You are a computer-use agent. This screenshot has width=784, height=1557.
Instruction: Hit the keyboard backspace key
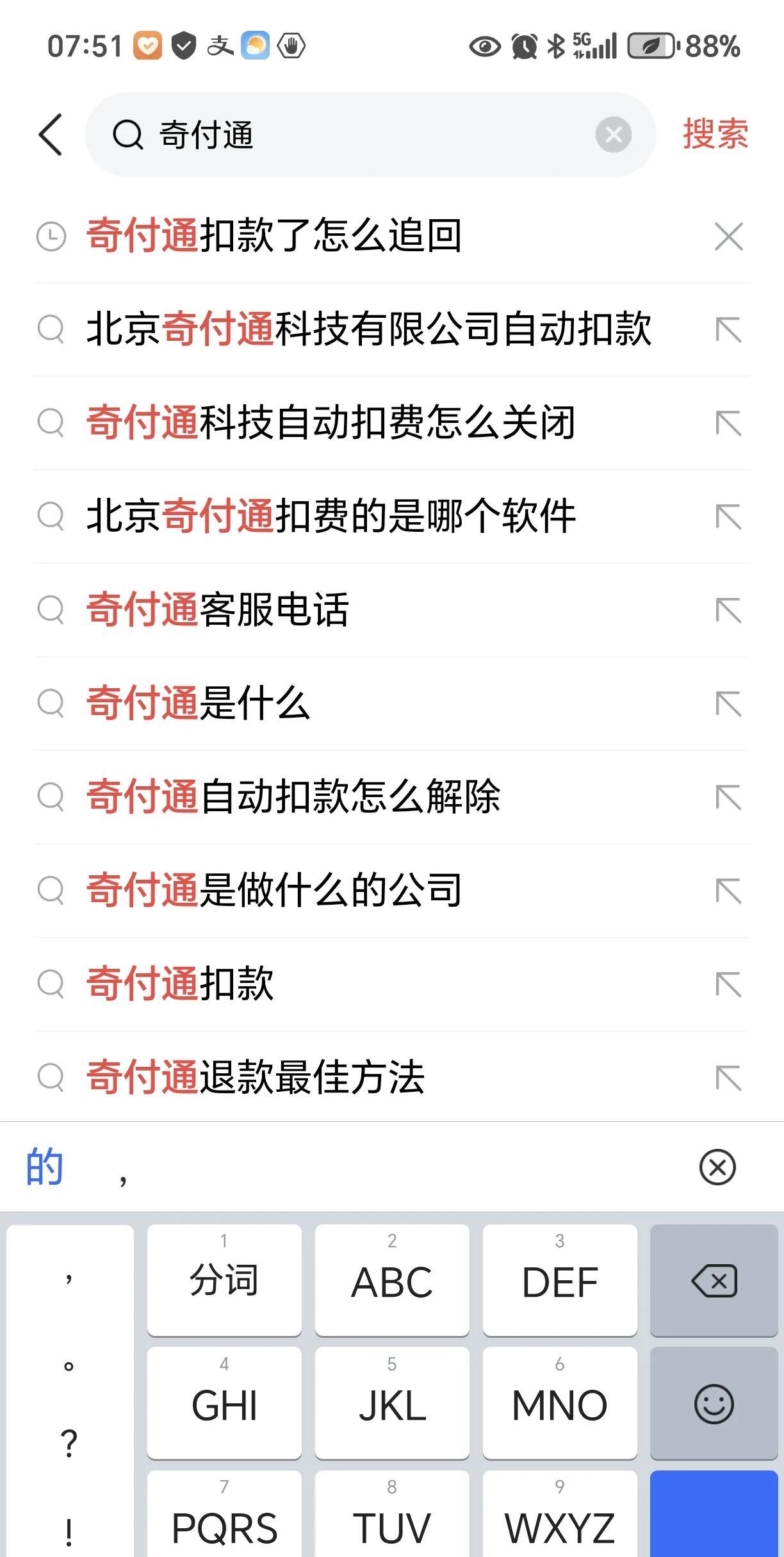pyautogui.click(x=714, y=1281)
